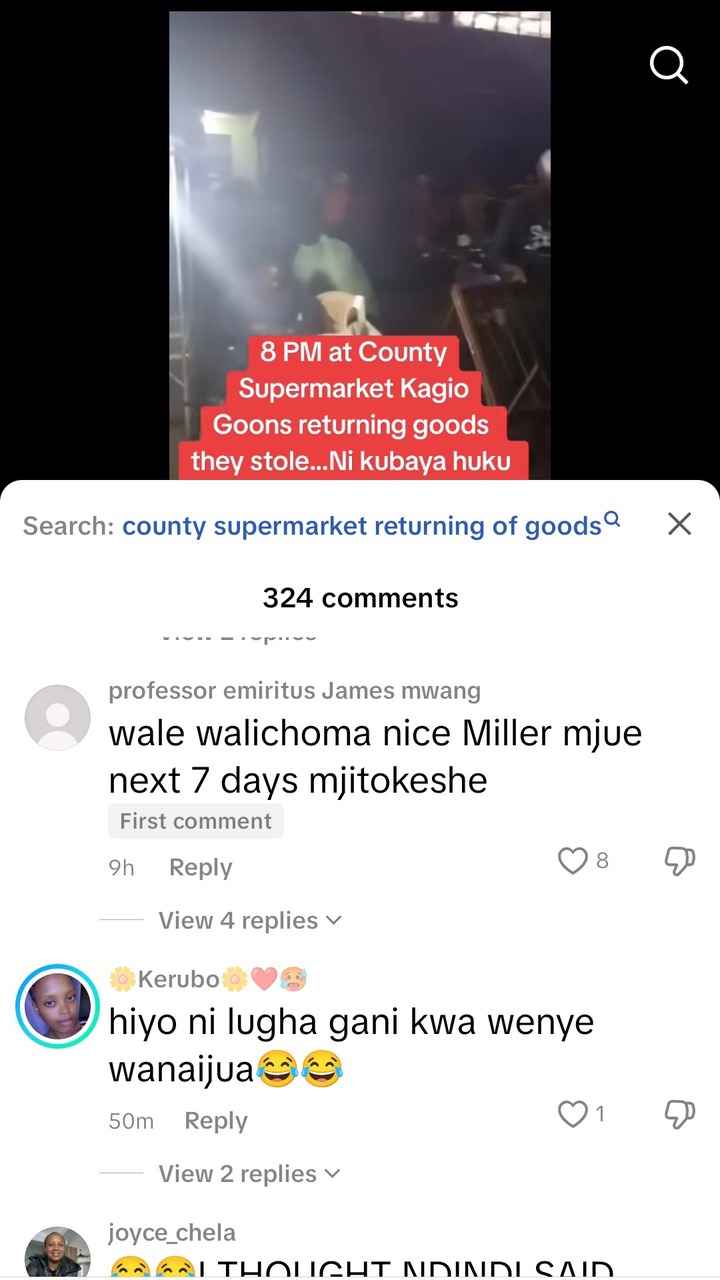Reply to Kerubo's comment
Image resolution: width=720 pixels, height=1280 pixels.
pyautogui.click(x=215, y=1121)
